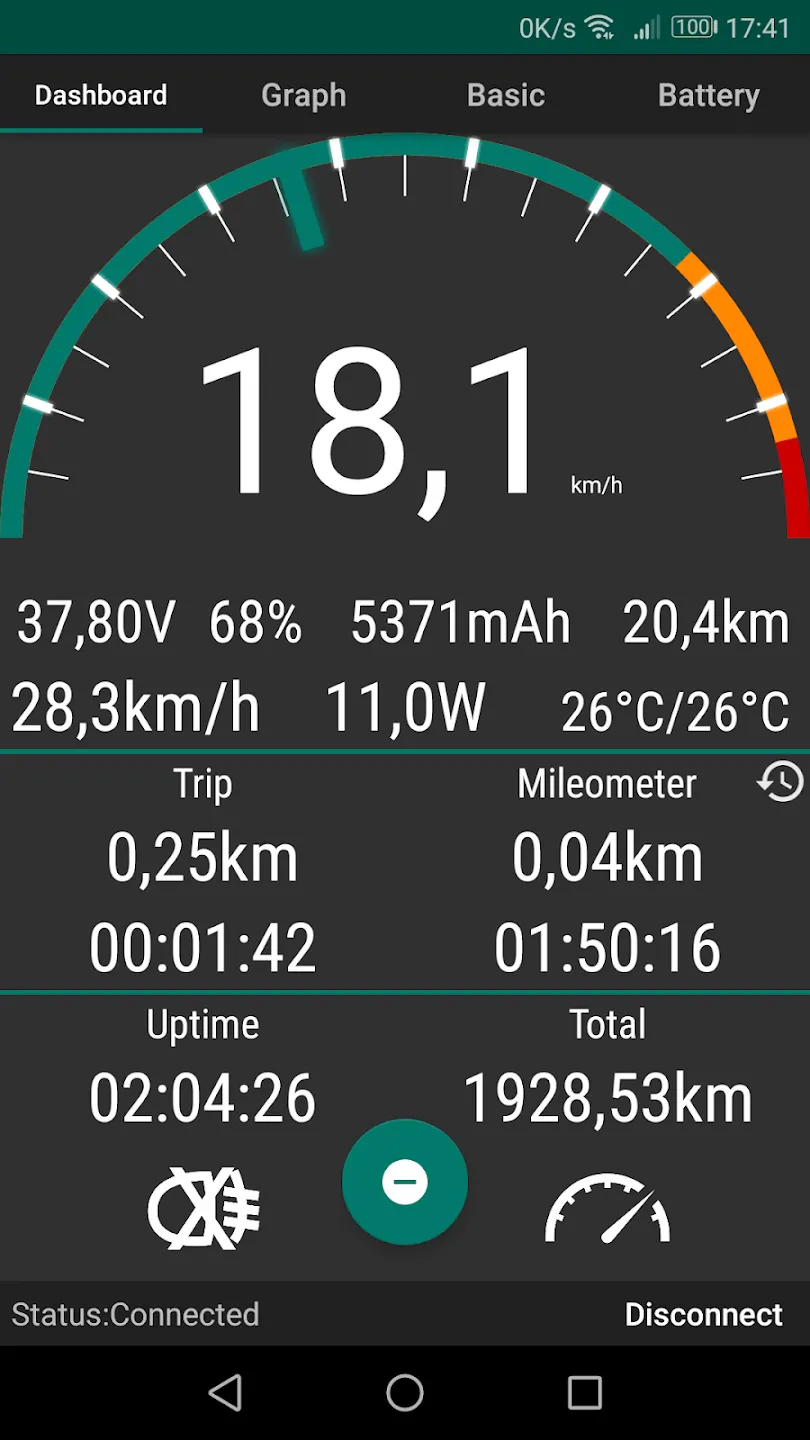Switch to the Graph tab

304,95
